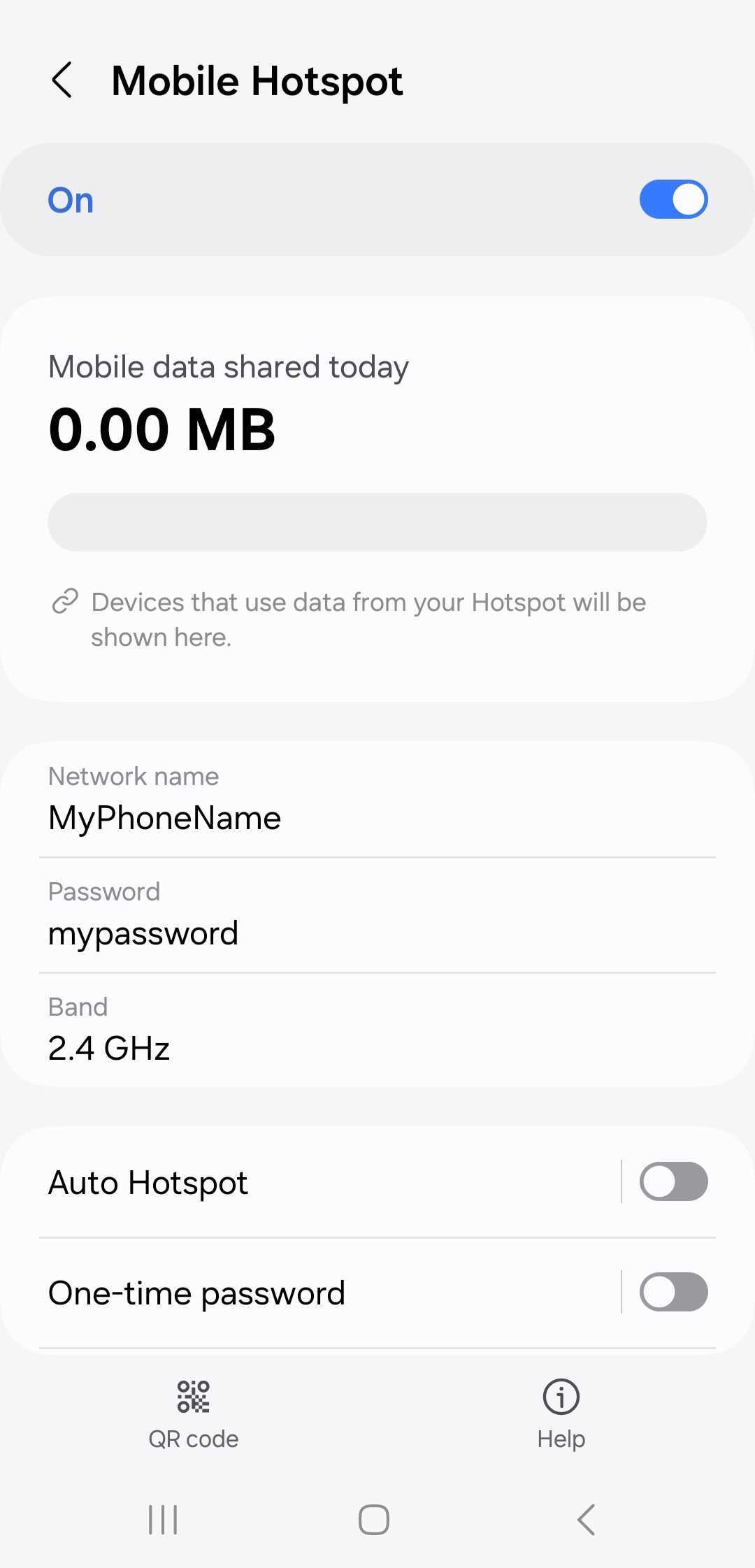Open Auto Hotspot settings
755x1568 pixels.
(x=280, y=1182)
